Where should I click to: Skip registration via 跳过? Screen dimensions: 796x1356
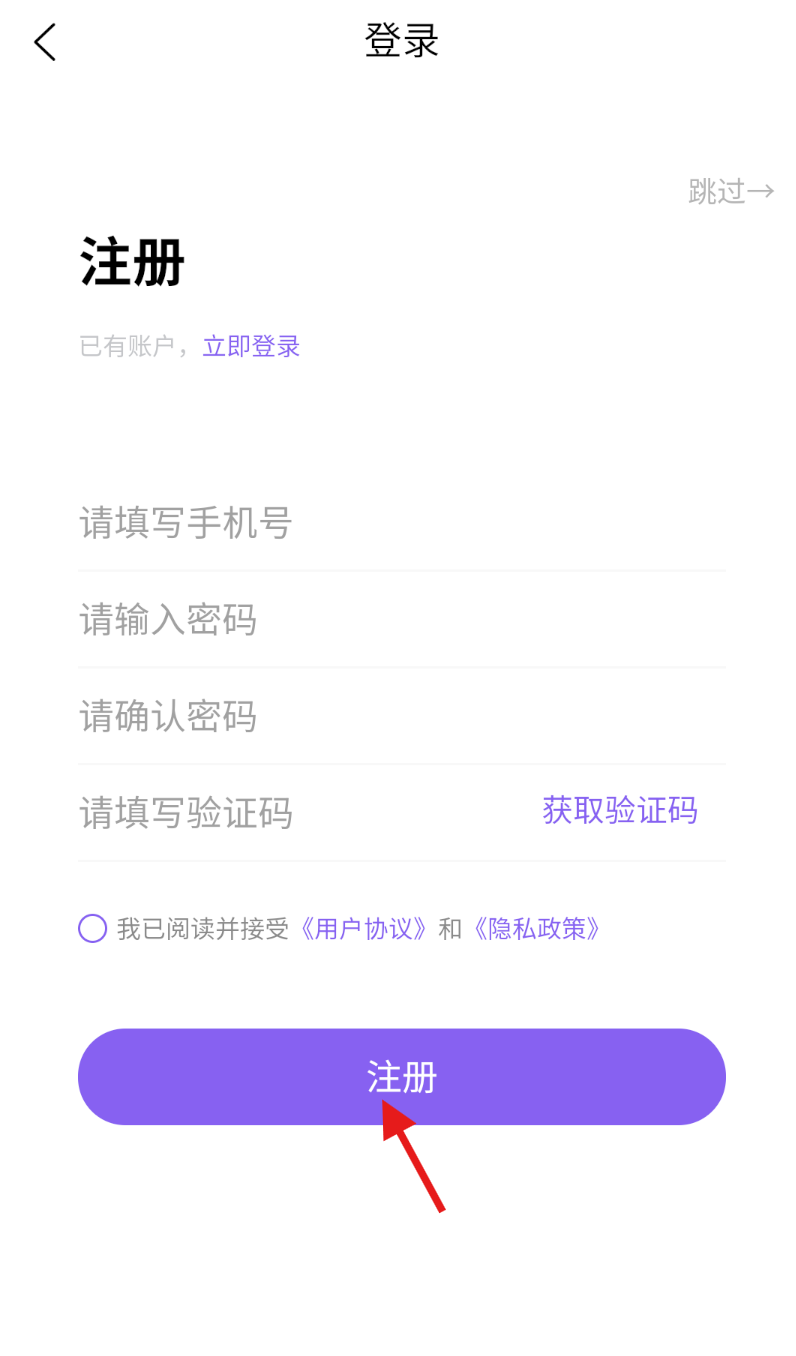click(x=731, y=190)
